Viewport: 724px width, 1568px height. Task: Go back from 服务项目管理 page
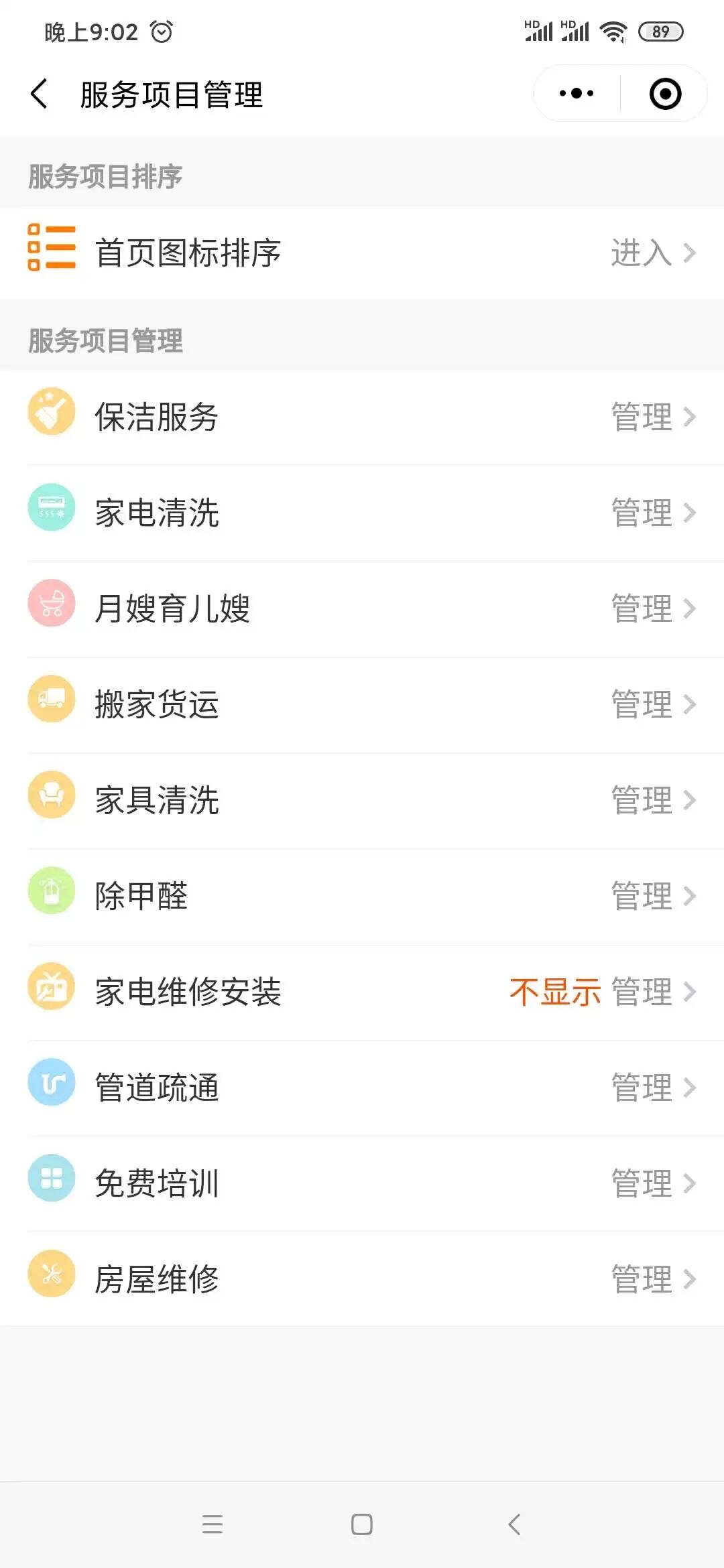pyautogui.click(x=39, y=94)
